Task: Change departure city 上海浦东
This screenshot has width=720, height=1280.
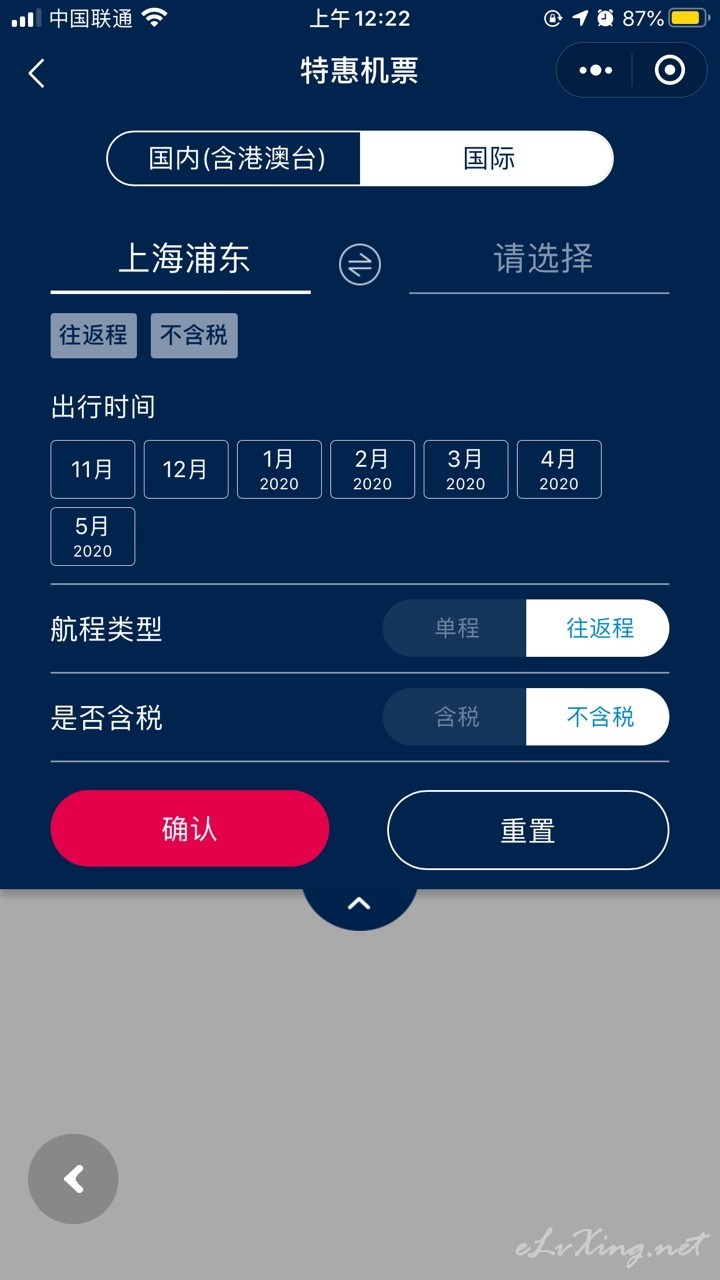Action: pyautogui.click(x=181, y=259)
